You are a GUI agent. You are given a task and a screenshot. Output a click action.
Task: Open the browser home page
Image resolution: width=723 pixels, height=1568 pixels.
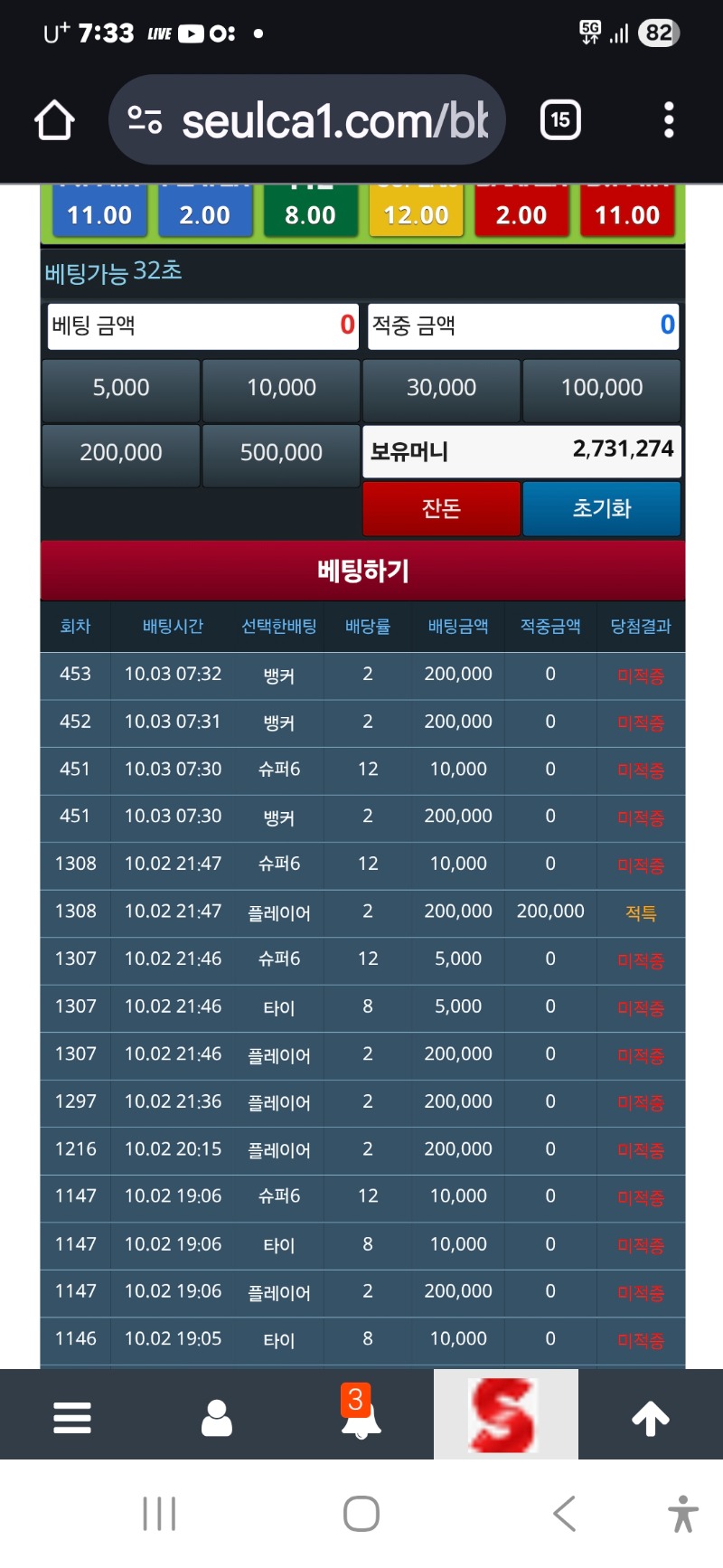coord(54,120)
